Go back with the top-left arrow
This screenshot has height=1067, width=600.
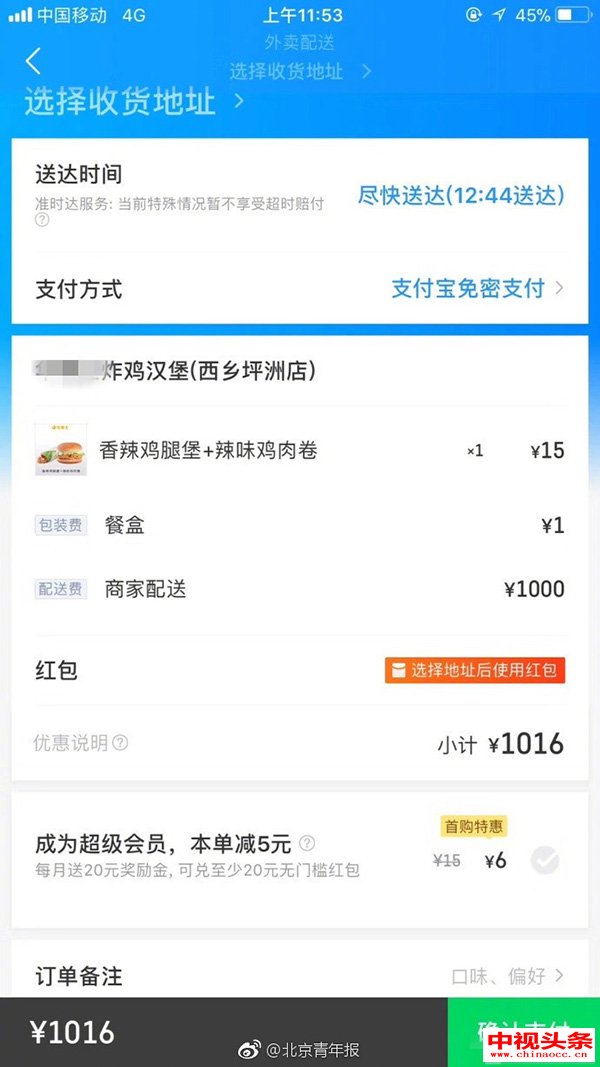(33, 61)
